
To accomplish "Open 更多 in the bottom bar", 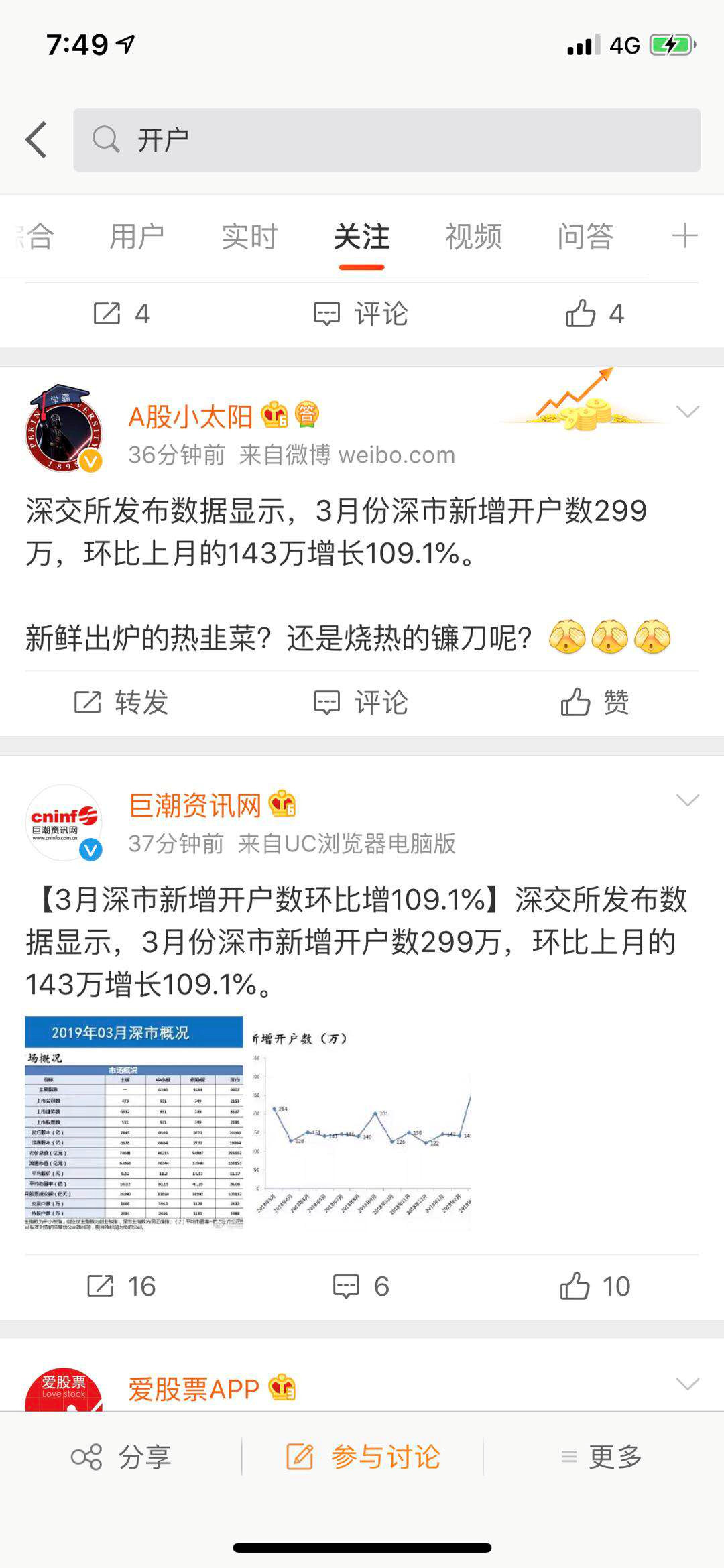I will pos(601,1457).
